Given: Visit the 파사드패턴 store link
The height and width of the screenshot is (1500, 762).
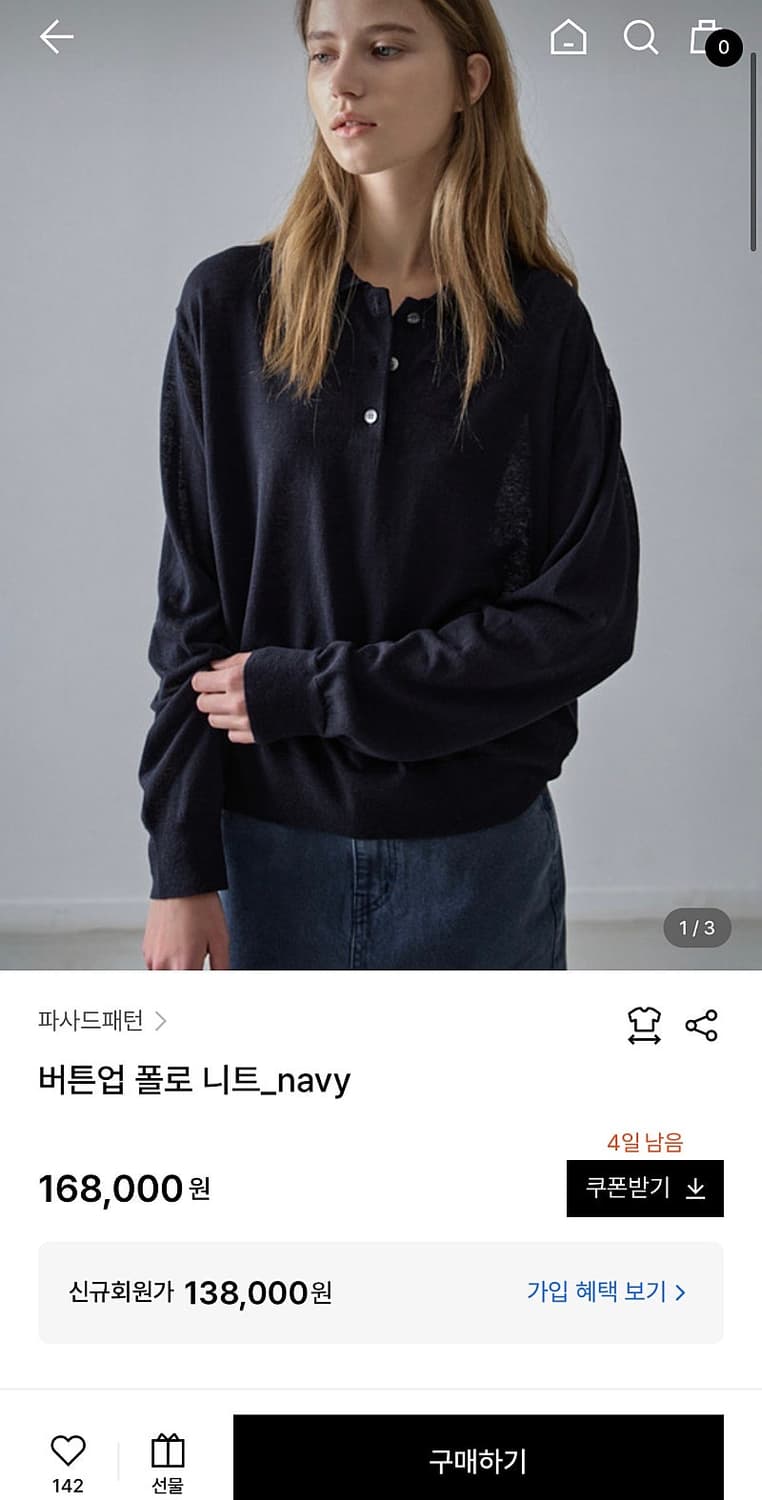Looking at the screenshot, I should [x=90, y=1021].
